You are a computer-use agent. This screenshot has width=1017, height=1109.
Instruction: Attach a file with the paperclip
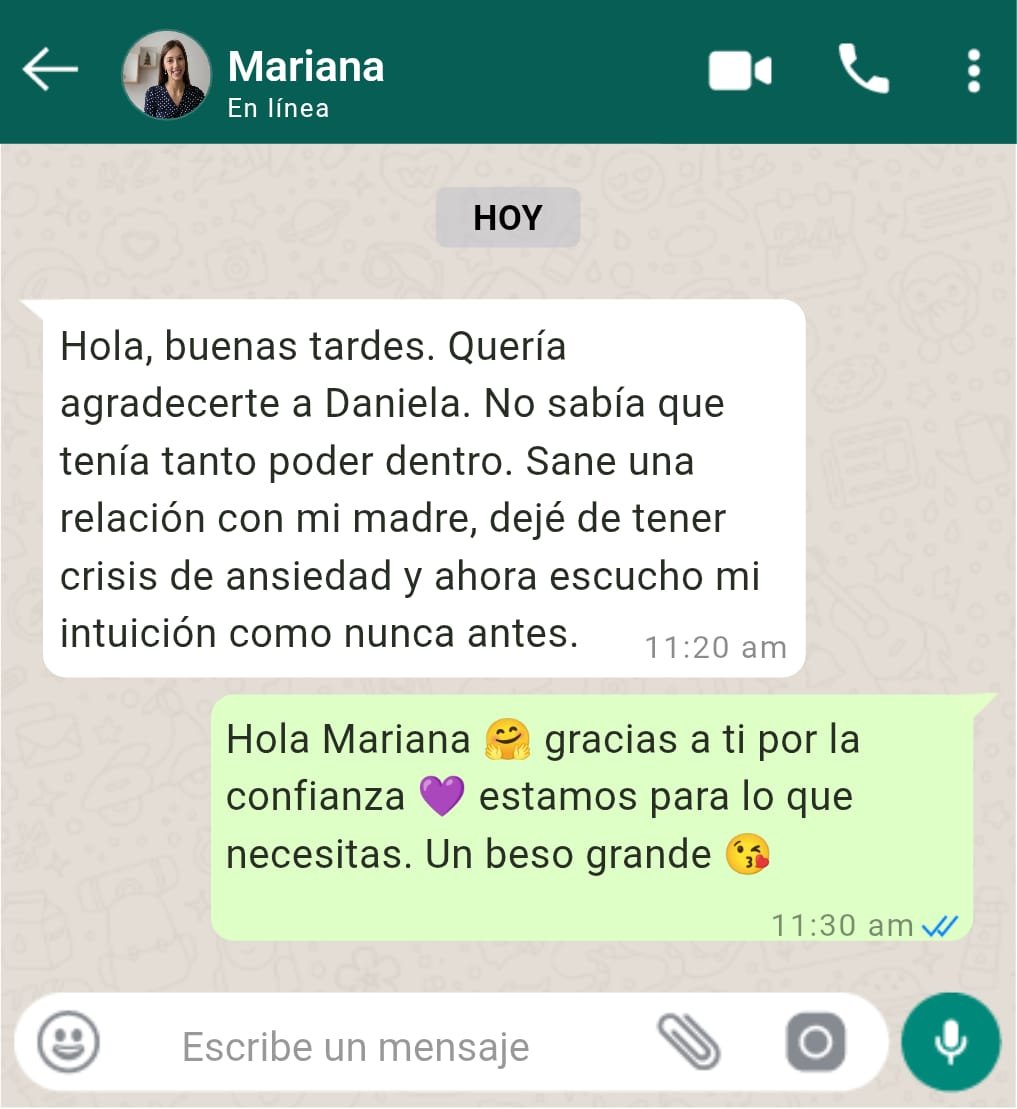[688, 1042]
